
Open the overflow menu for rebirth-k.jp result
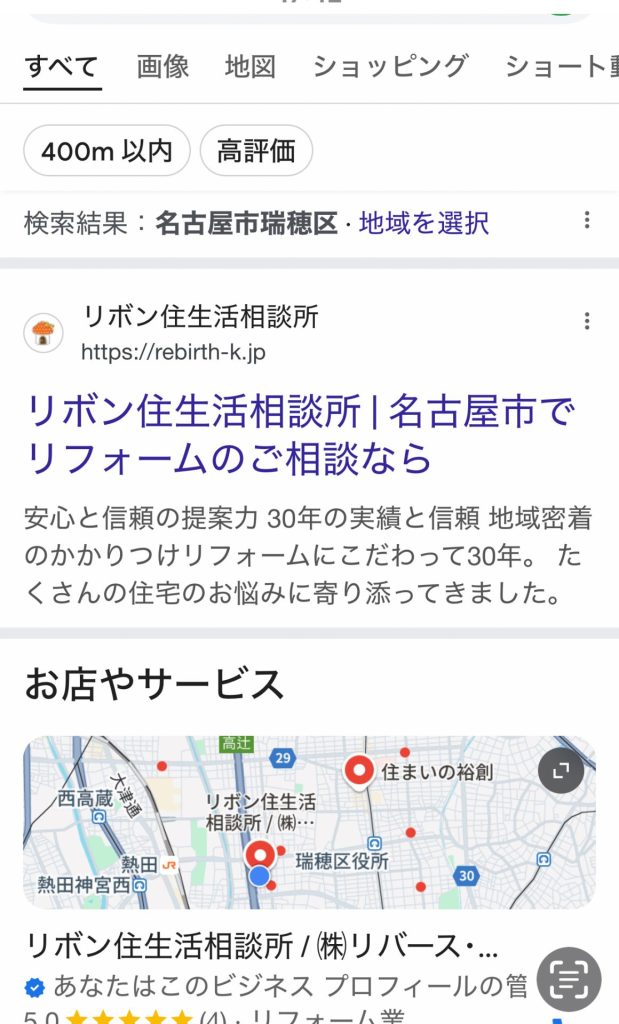587,321
